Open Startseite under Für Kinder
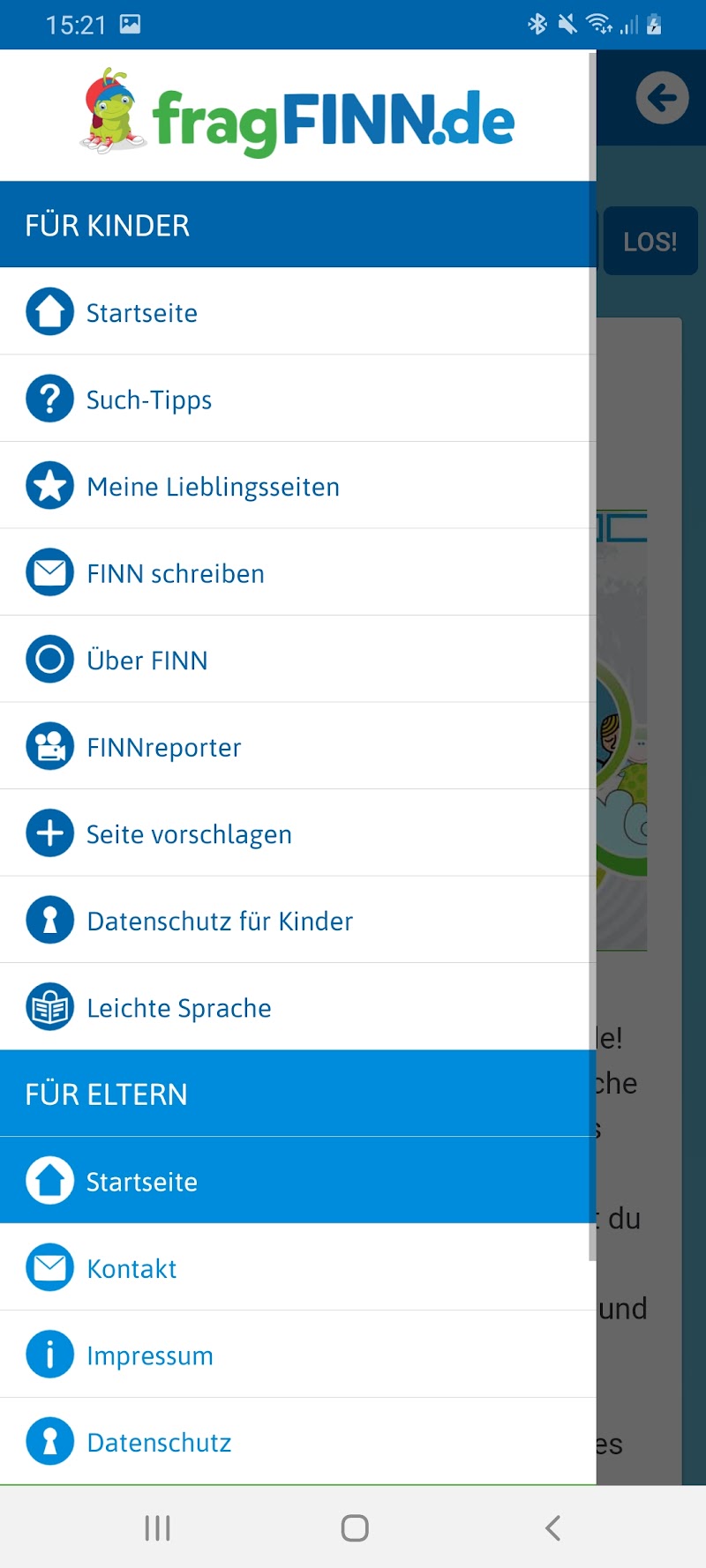The height and width of the screenshot is (1568, 706). pos(141,313)
